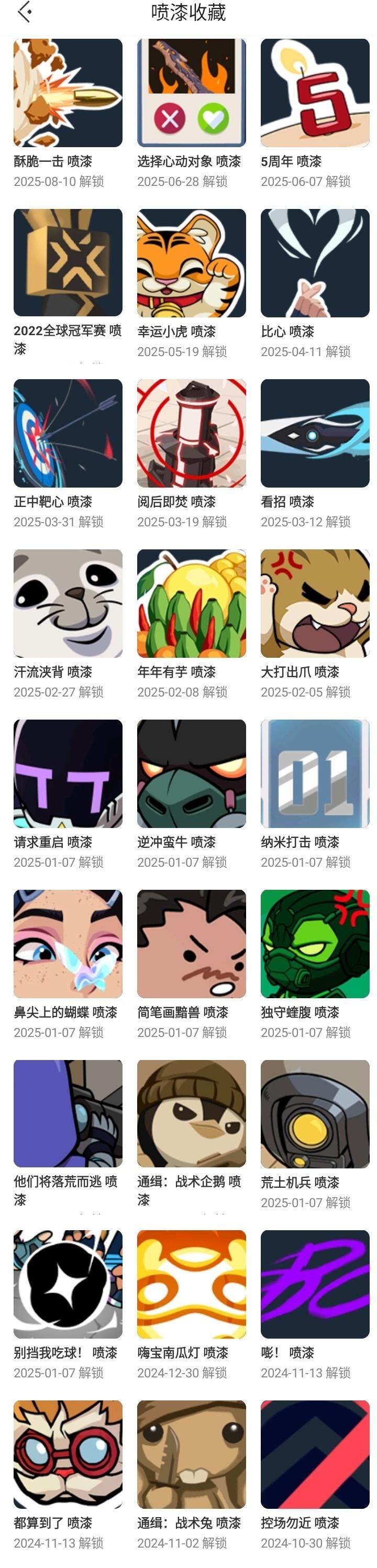Select the 请求重启 喷漆 item
This screenshot has width=377, height=1568.
[68, 774]
